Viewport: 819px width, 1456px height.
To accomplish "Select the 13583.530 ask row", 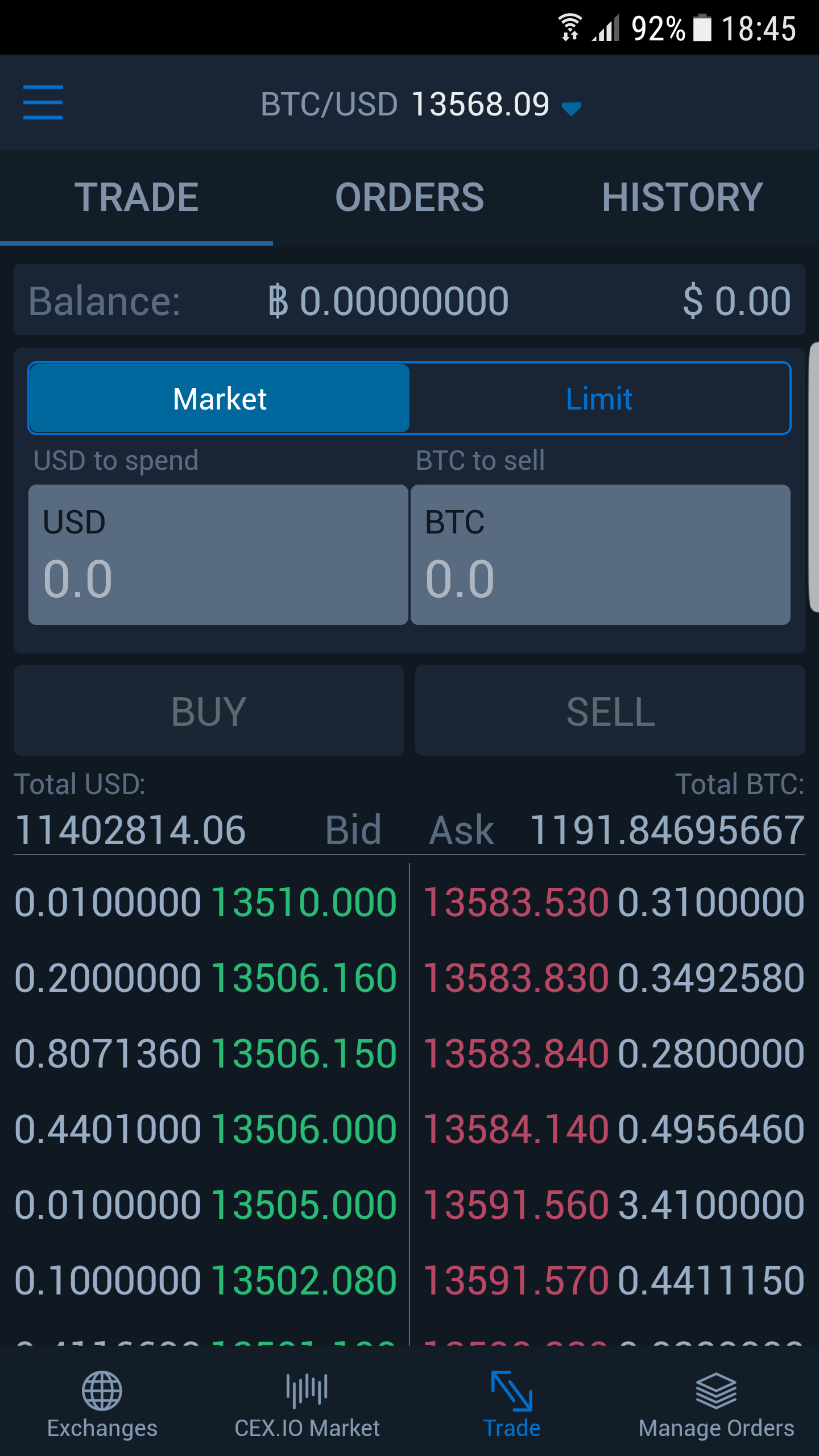I will pos(613,903).
